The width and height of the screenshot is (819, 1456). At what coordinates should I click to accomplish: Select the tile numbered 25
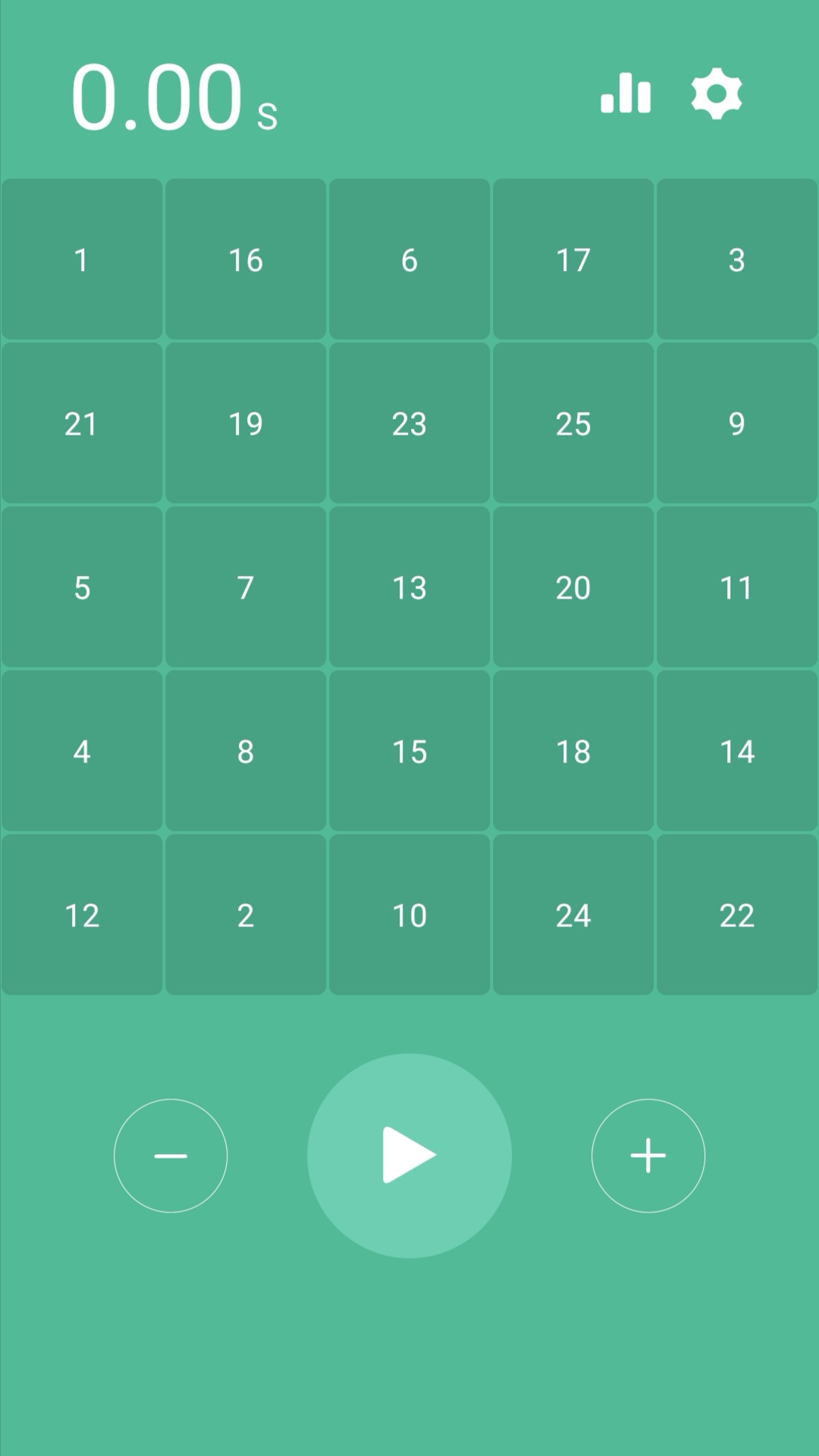pos(573,424)
